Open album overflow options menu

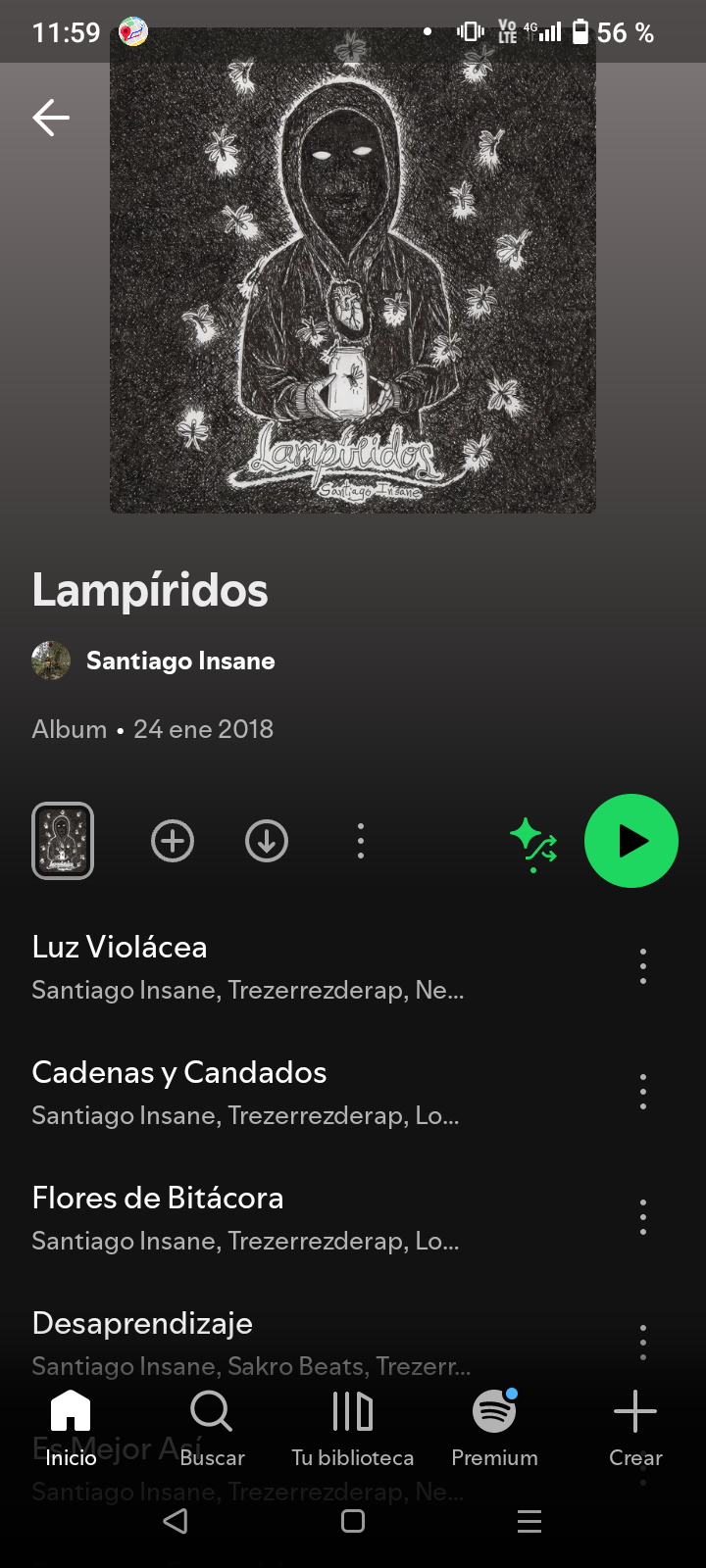[361, 841]
